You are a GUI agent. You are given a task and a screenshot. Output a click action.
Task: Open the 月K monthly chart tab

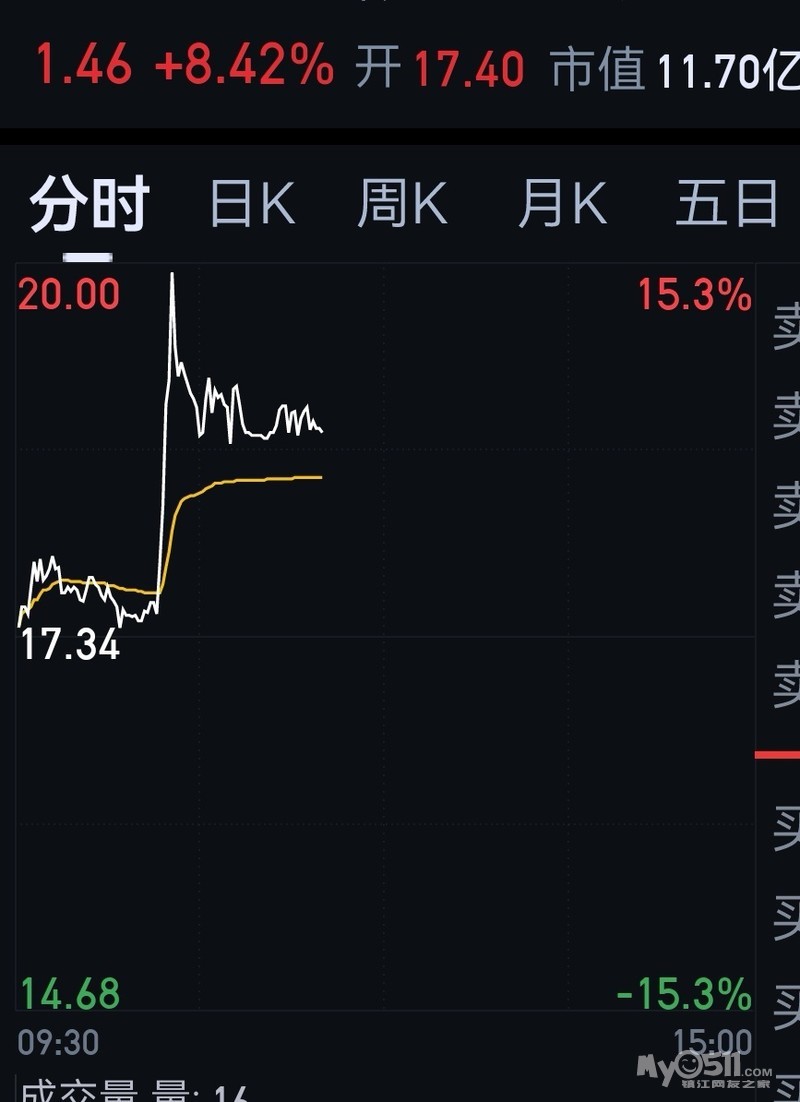pyautogui.click(x=562, y=204)
